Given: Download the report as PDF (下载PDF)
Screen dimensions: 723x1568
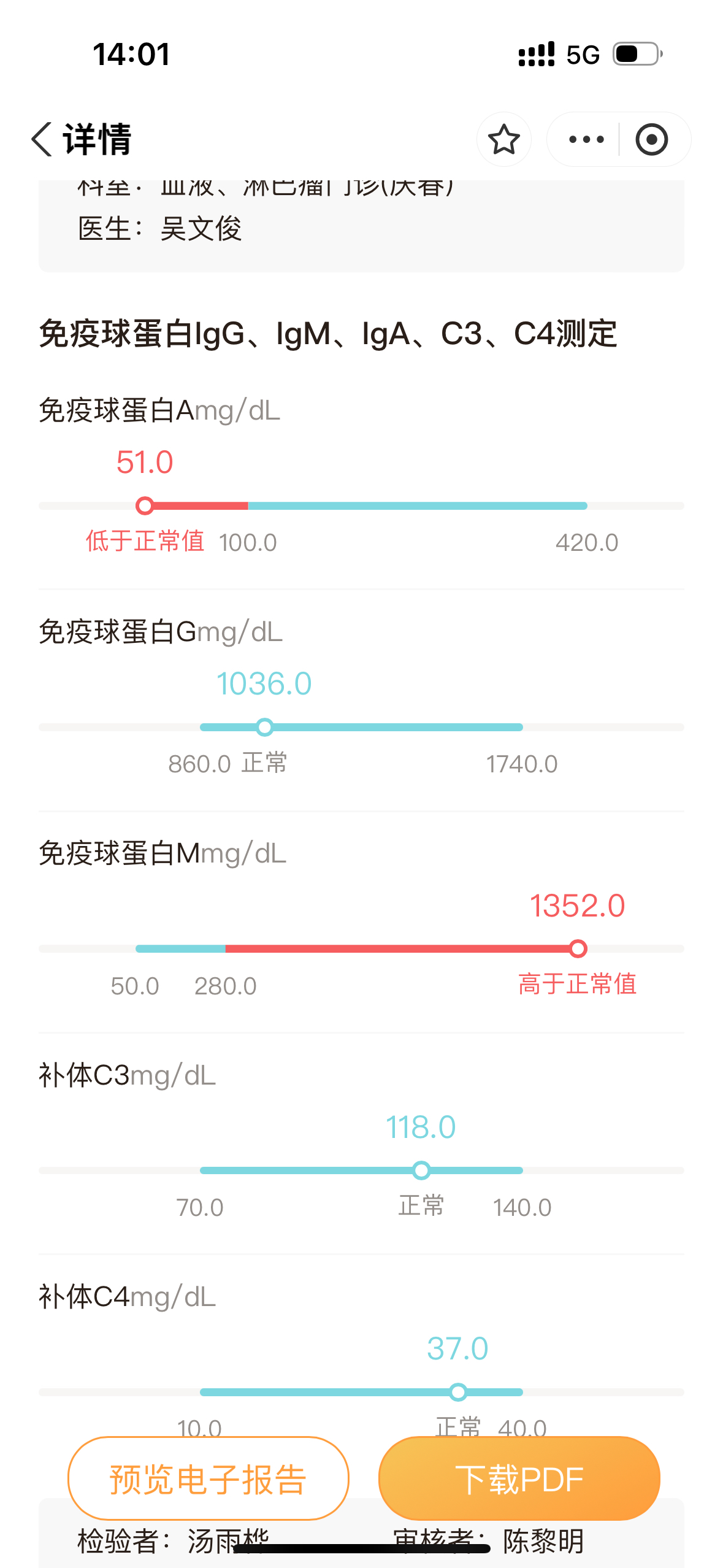Looking at the screenshot, I should [x=519, y=1478].
